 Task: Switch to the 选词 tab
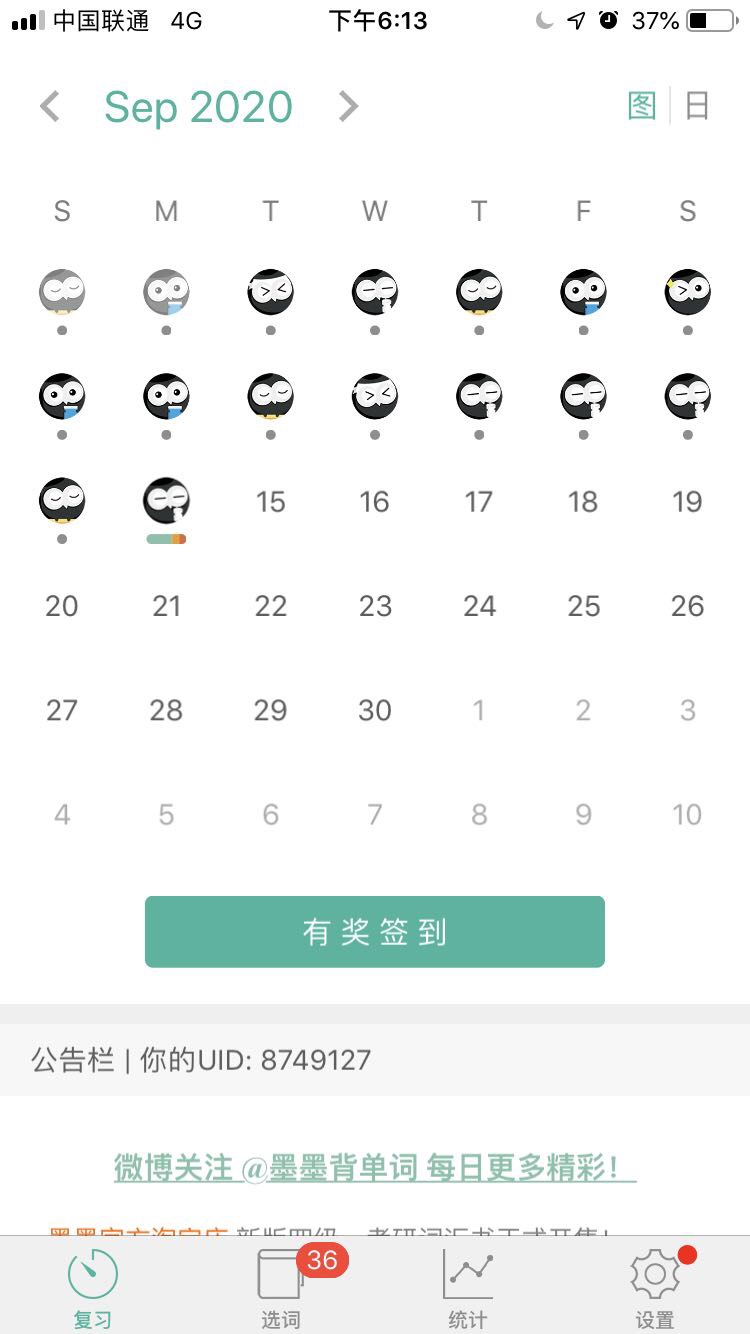(x=281, y=1287)
